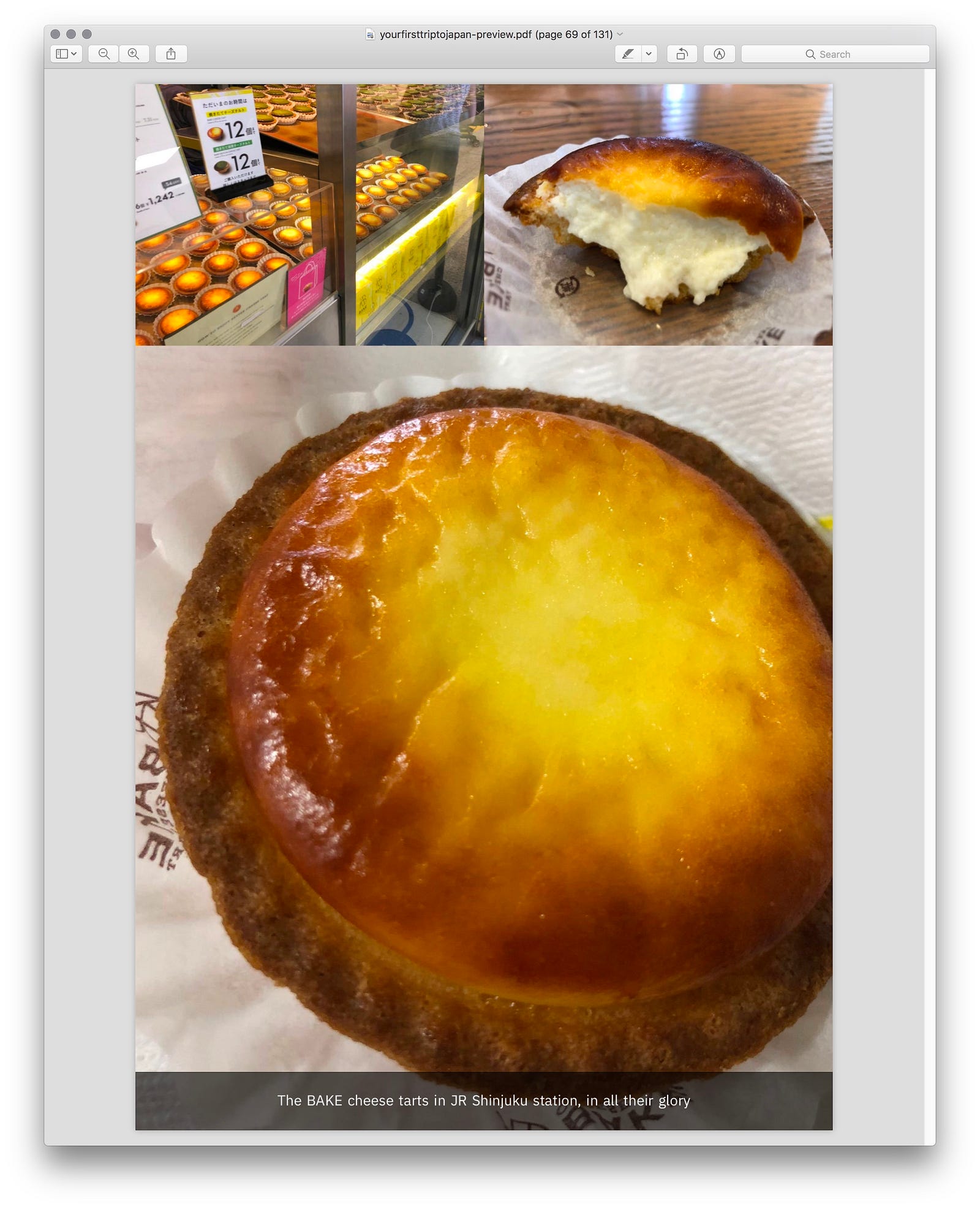Show the markup toolbar
Image resolution: width=980 pixels, height=1209 pixels.
719,54
